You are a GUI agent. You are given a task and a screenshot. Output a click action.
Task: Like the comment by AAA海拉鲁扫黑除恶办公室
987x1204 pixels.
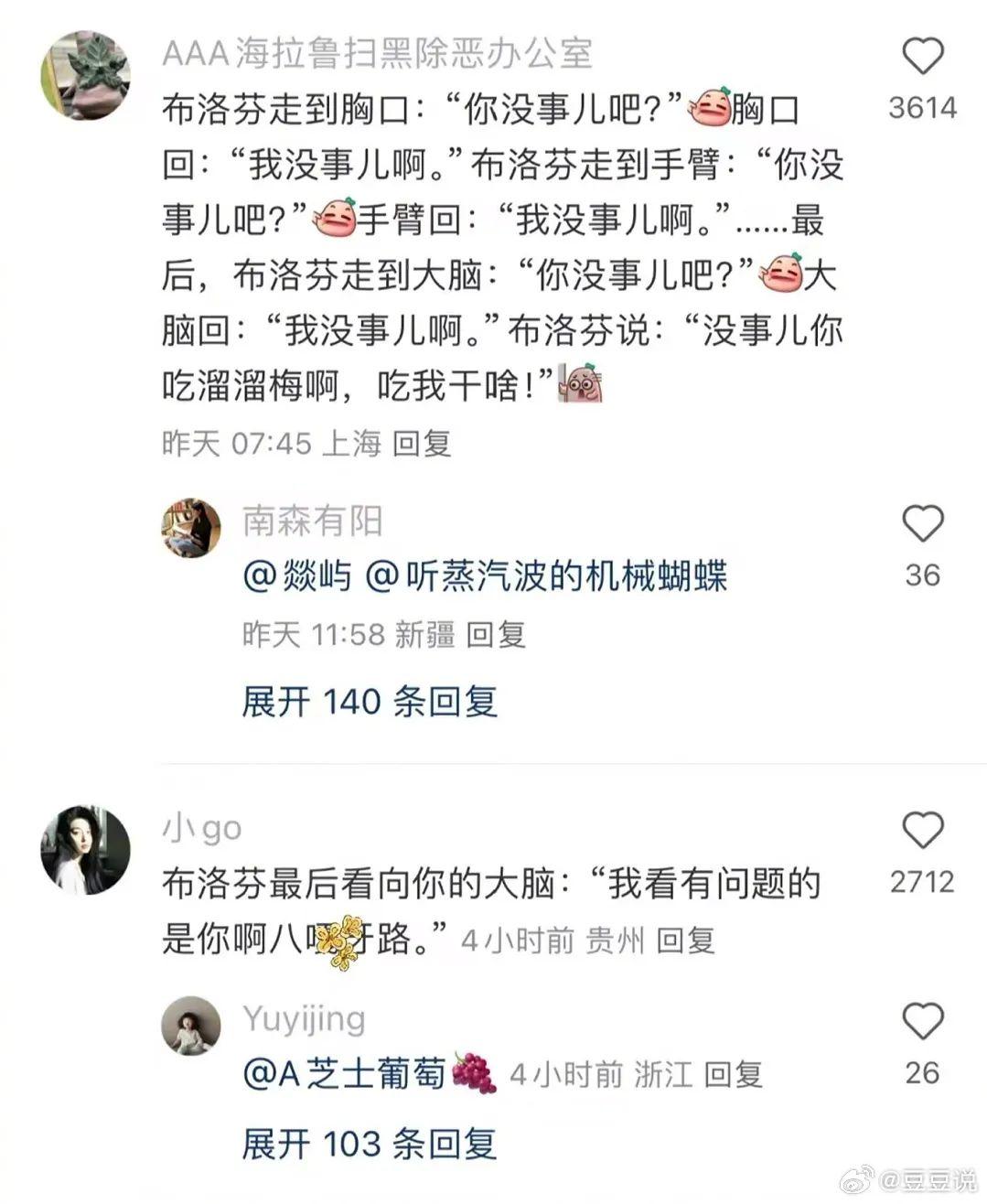click(922, 57)
